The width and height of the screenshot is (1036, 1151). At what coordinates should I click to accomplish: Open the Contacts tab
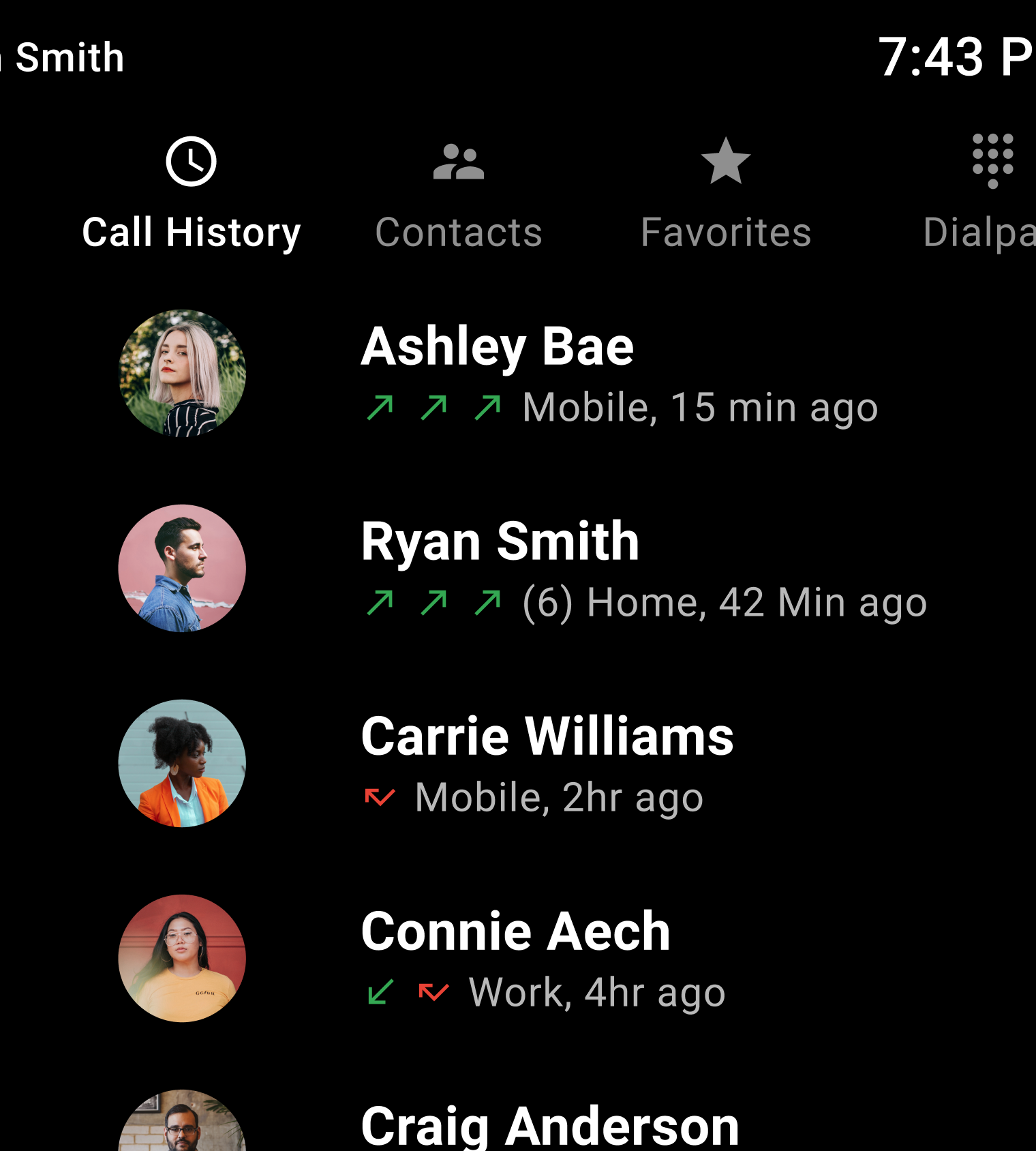(458, 195)
